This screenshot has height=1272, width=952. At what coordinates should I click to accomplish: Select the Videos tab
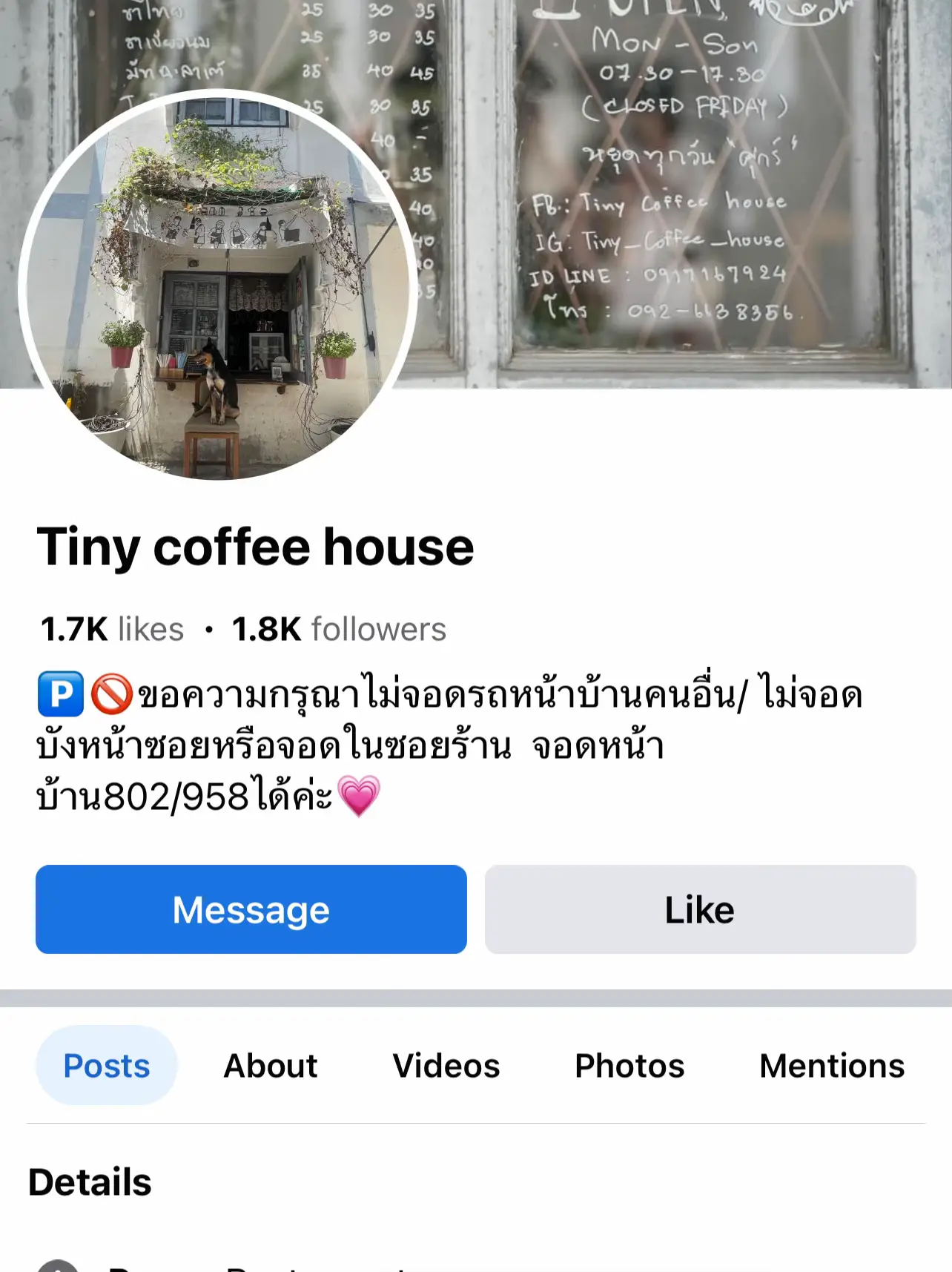446,1065
